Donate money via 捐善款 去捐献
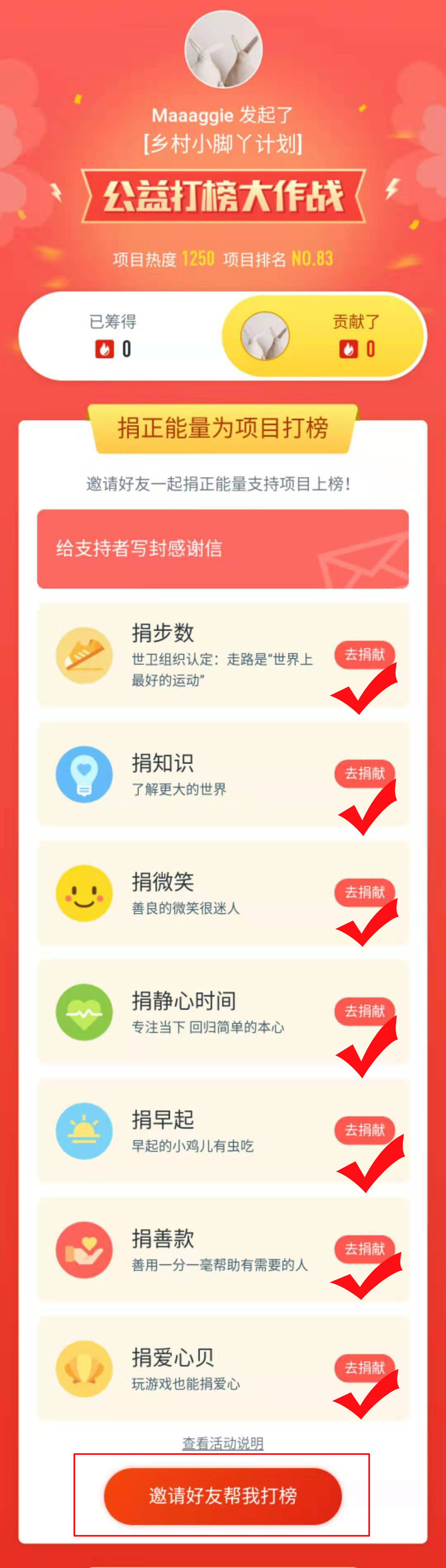The image size is (446, 1568). pyautogui.click(x=365, y=1248)
